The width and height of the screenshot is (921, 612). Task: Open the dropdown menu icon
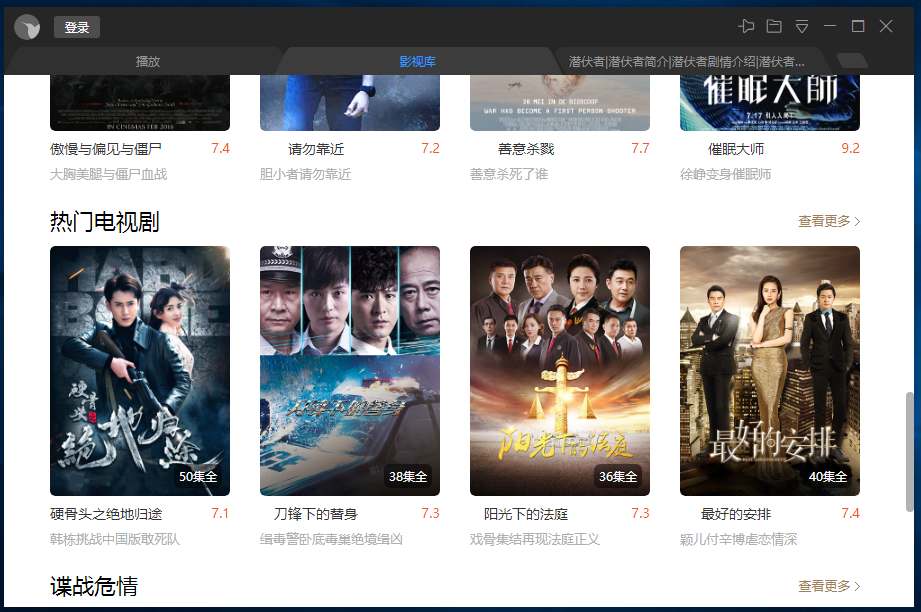(802, 26)
